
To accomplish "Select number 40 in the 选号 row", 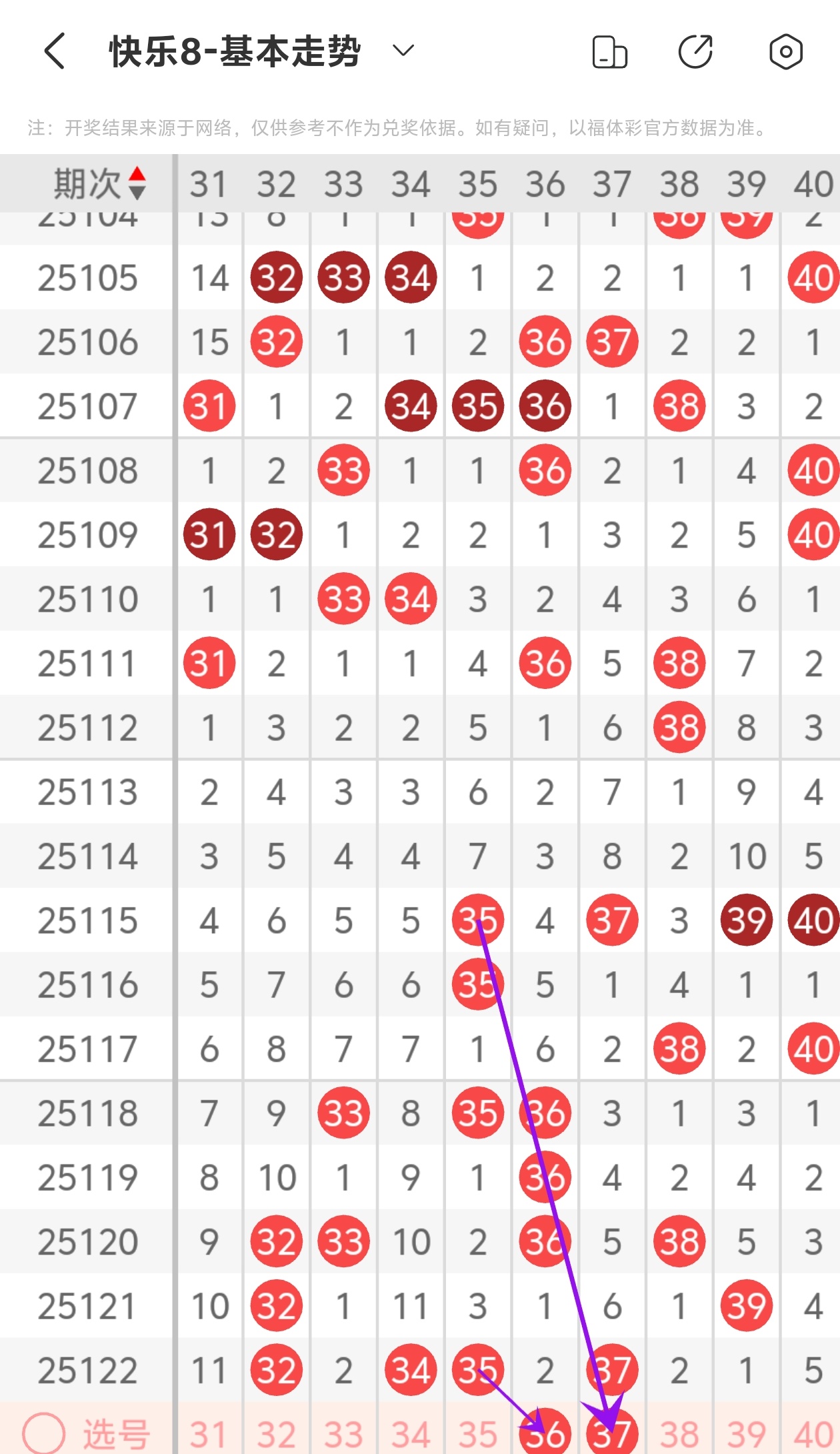I will click(813, 1434).
